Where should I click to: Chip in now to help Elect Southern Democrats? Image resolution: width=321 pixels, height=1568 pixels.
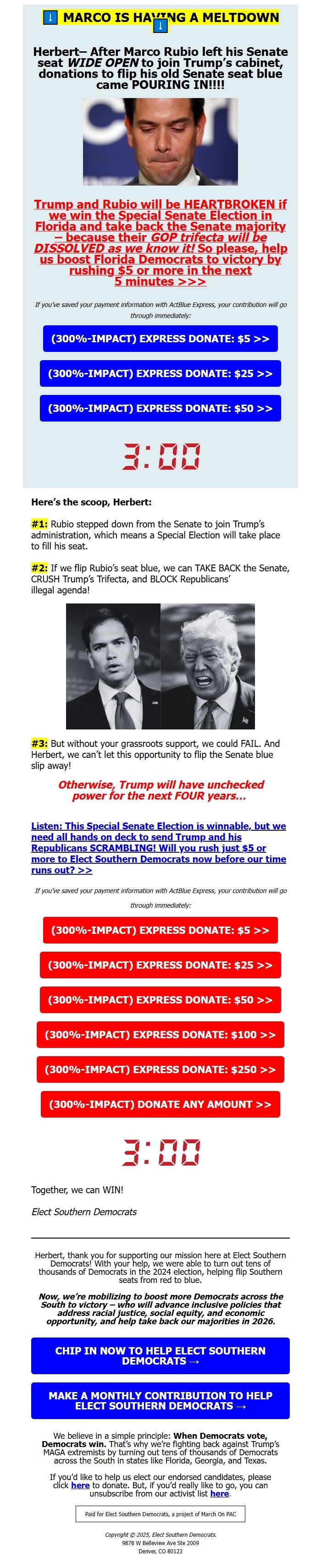pyautogui.click(x=160, y=1355)
